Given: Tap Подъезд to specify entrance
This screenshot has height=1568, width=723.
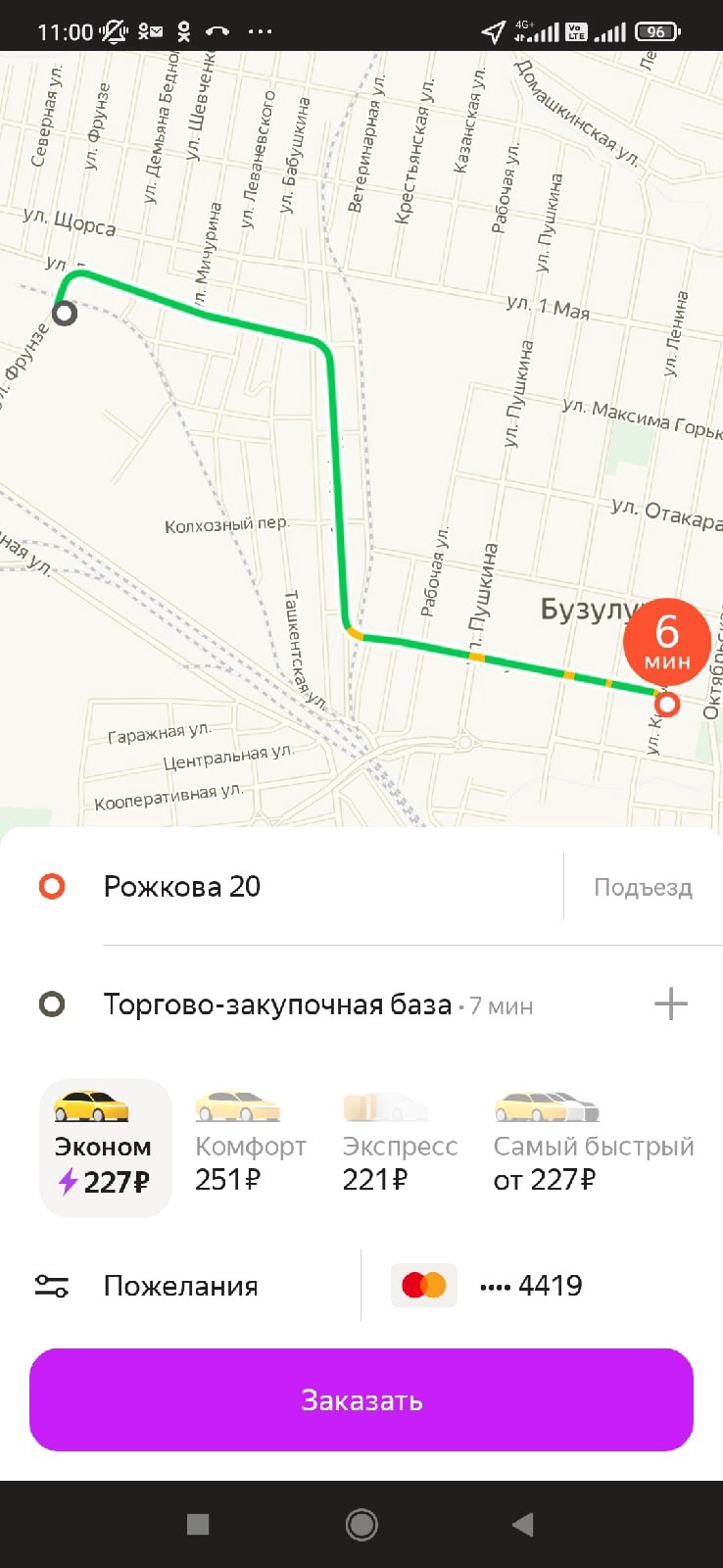Looking at the screenshot, I should [643, 887].
